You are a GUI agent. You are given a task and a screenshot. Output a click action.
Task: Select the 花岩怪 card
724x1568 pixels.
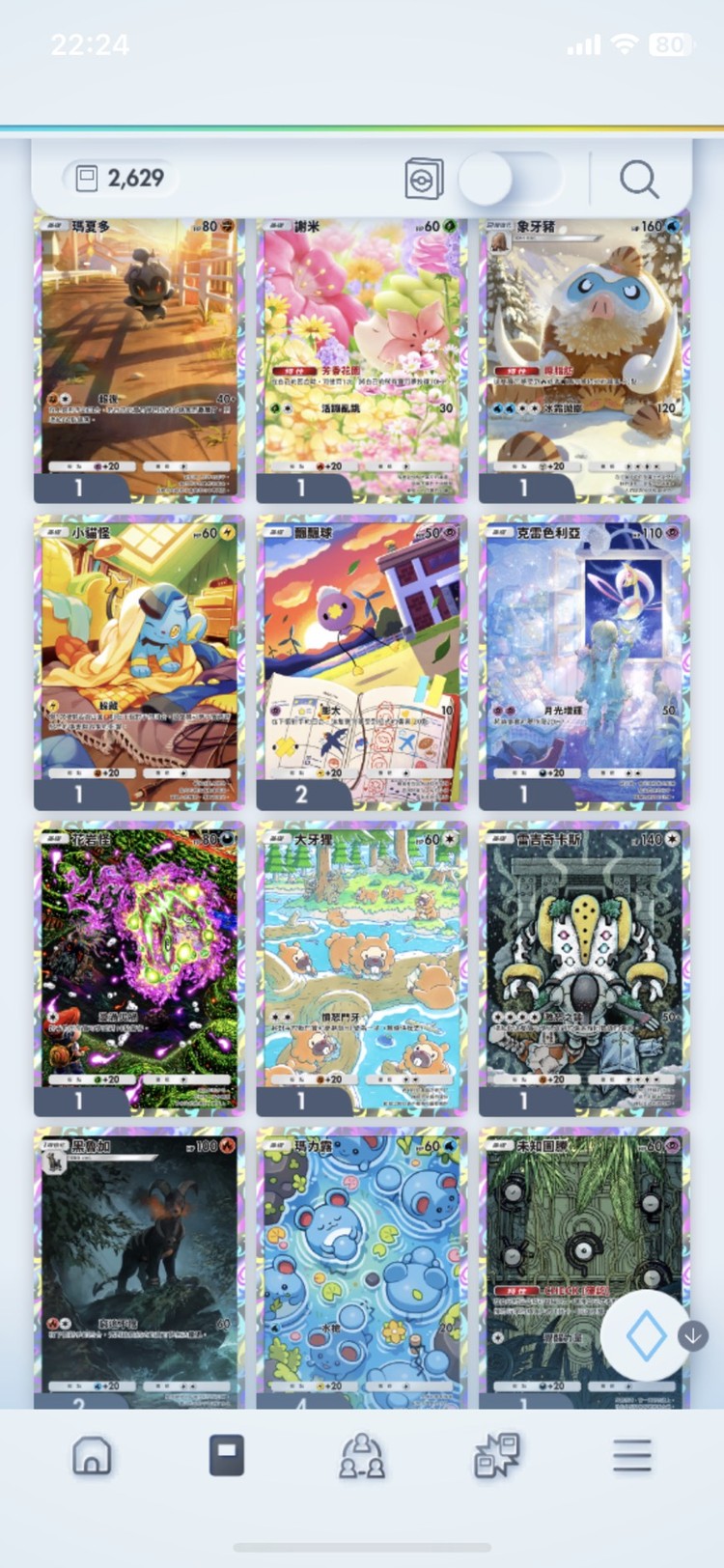(139, 966)
